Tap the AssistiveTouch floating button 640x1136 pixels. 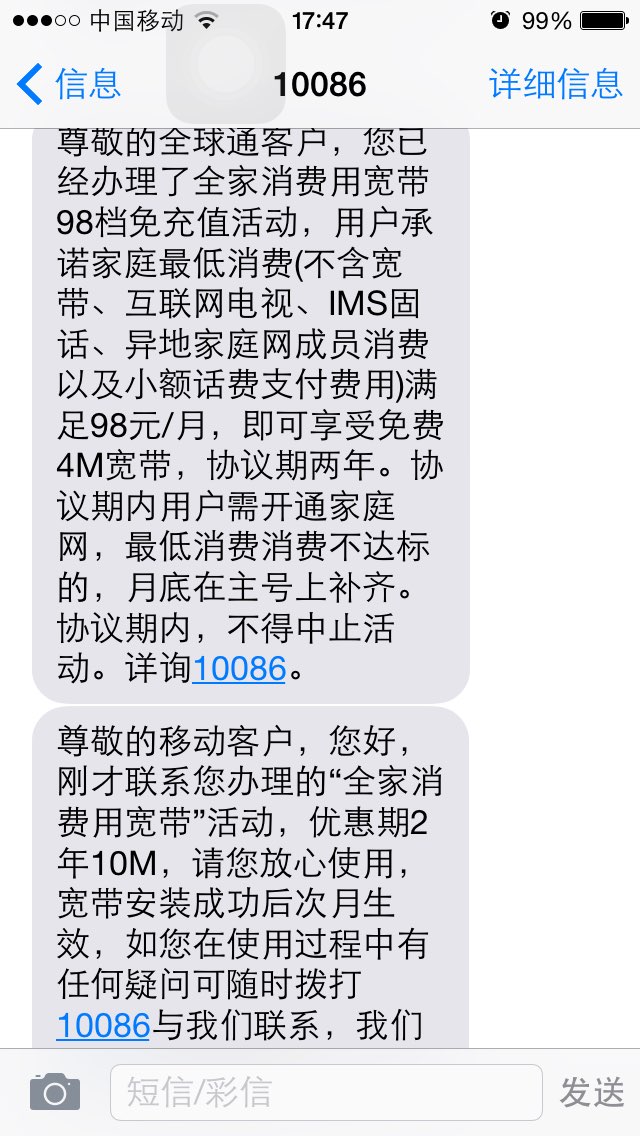[226, 64]
